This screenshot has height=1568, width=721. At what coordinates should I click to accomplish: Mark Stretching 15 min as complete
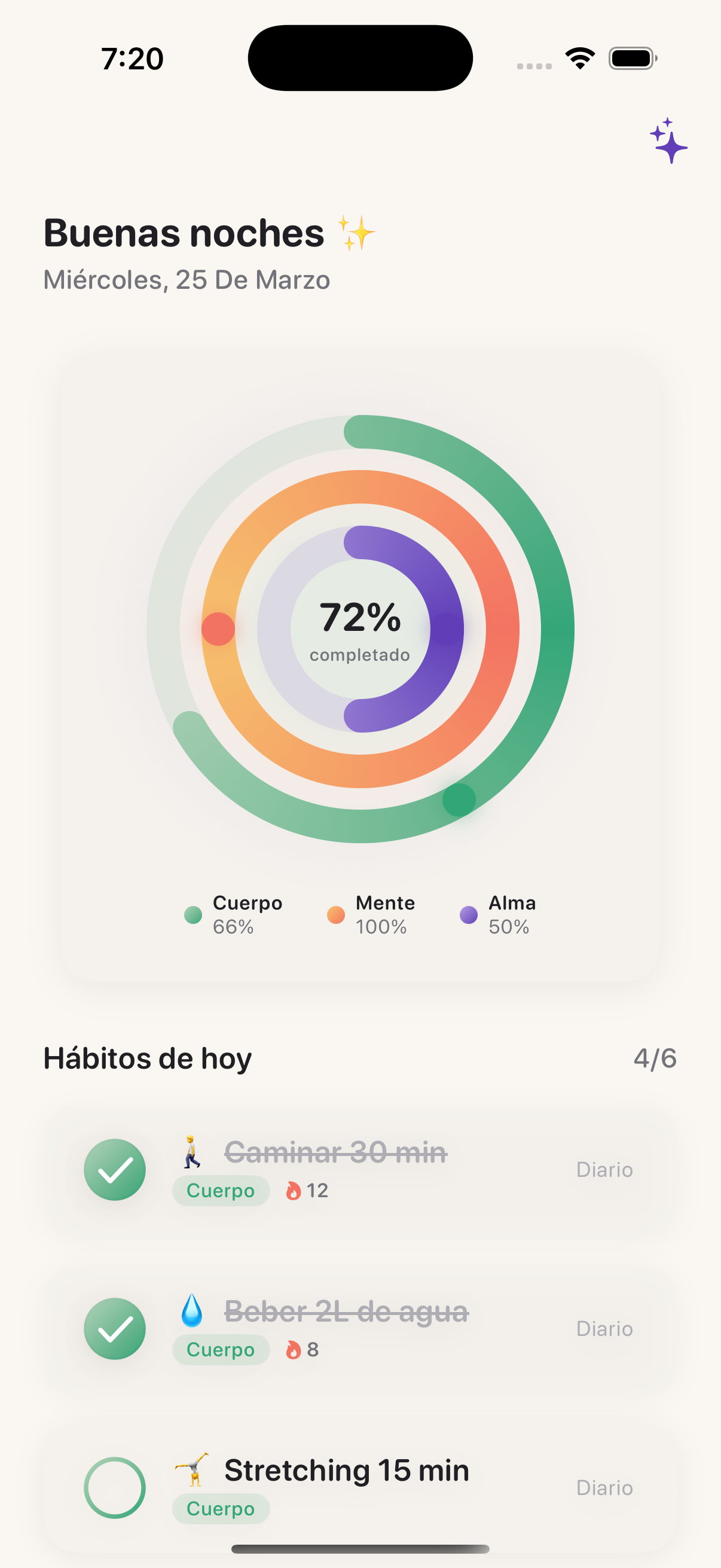[115, 1487]
